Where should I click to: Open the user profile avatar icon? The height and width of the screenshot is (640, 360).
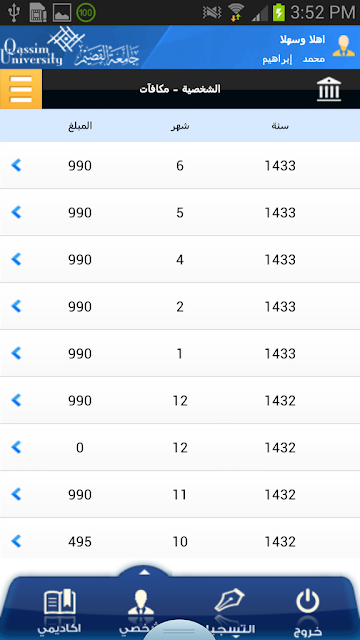tap(343, 46)
